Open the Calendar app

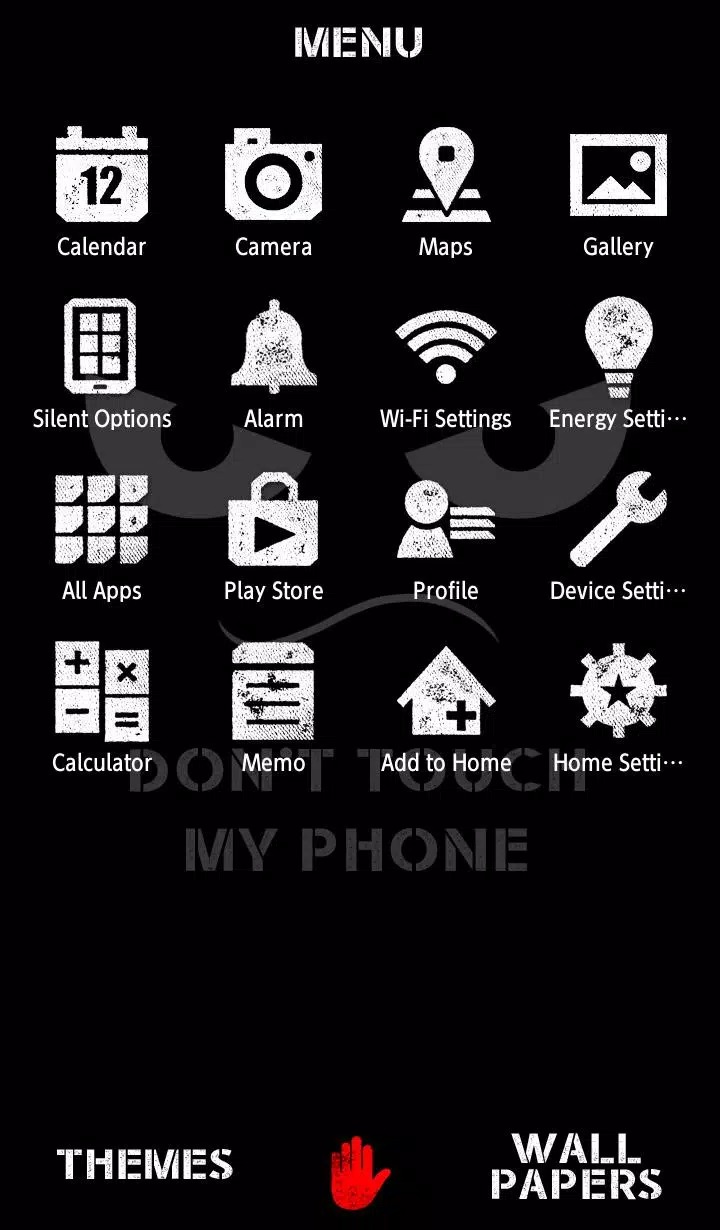[x=101, y=175]
